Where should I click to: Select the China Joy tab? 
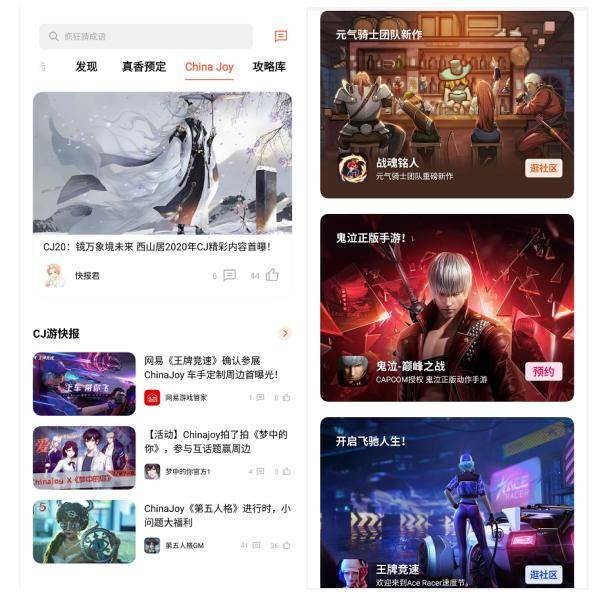[209, 67]
